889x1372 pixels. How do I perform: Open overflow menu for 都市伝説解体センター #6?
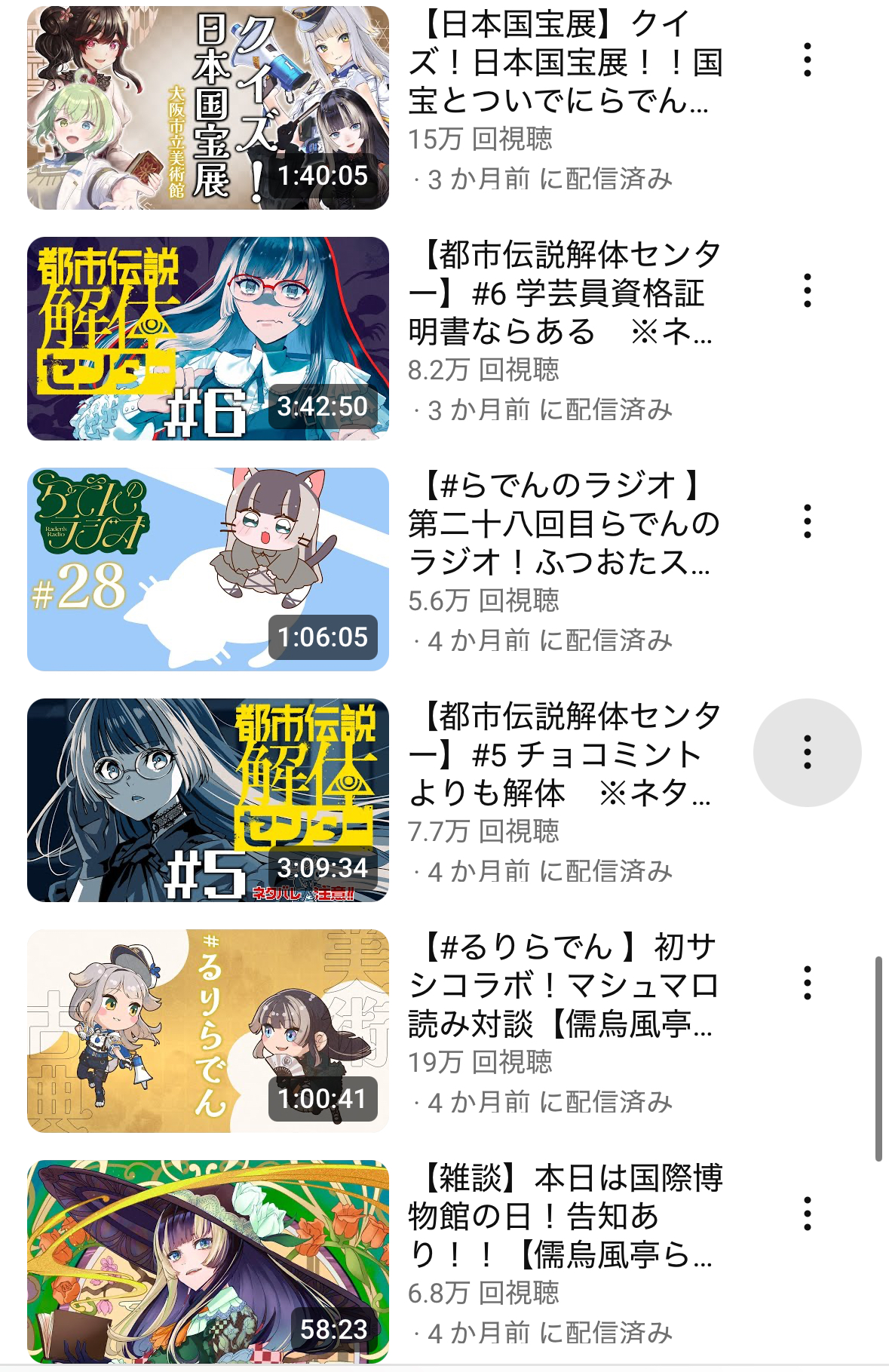coord(807,290)
